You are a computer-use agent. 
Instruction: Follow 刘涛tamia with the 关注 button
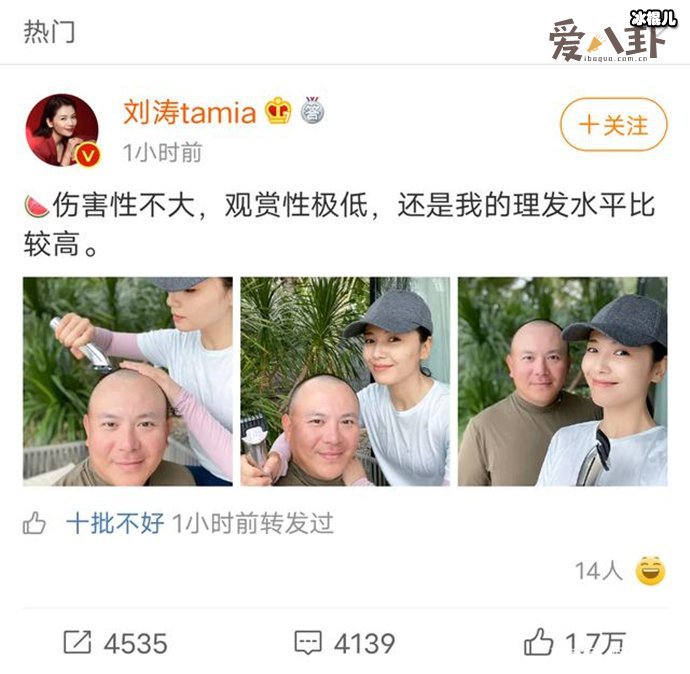coord(613,125)
